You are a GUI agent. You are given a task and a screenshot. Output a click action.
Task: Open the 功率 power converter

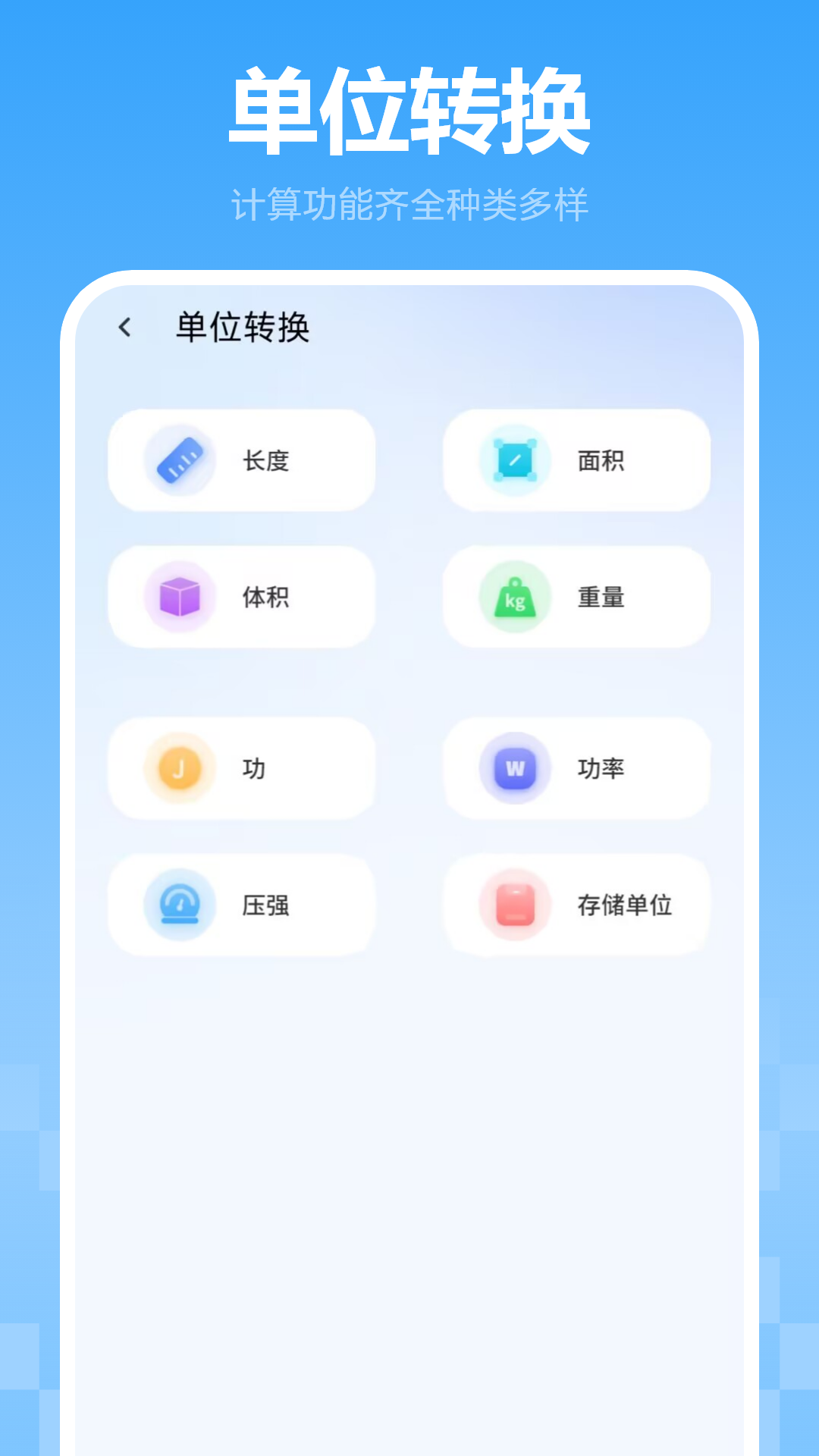pos(576,768)
